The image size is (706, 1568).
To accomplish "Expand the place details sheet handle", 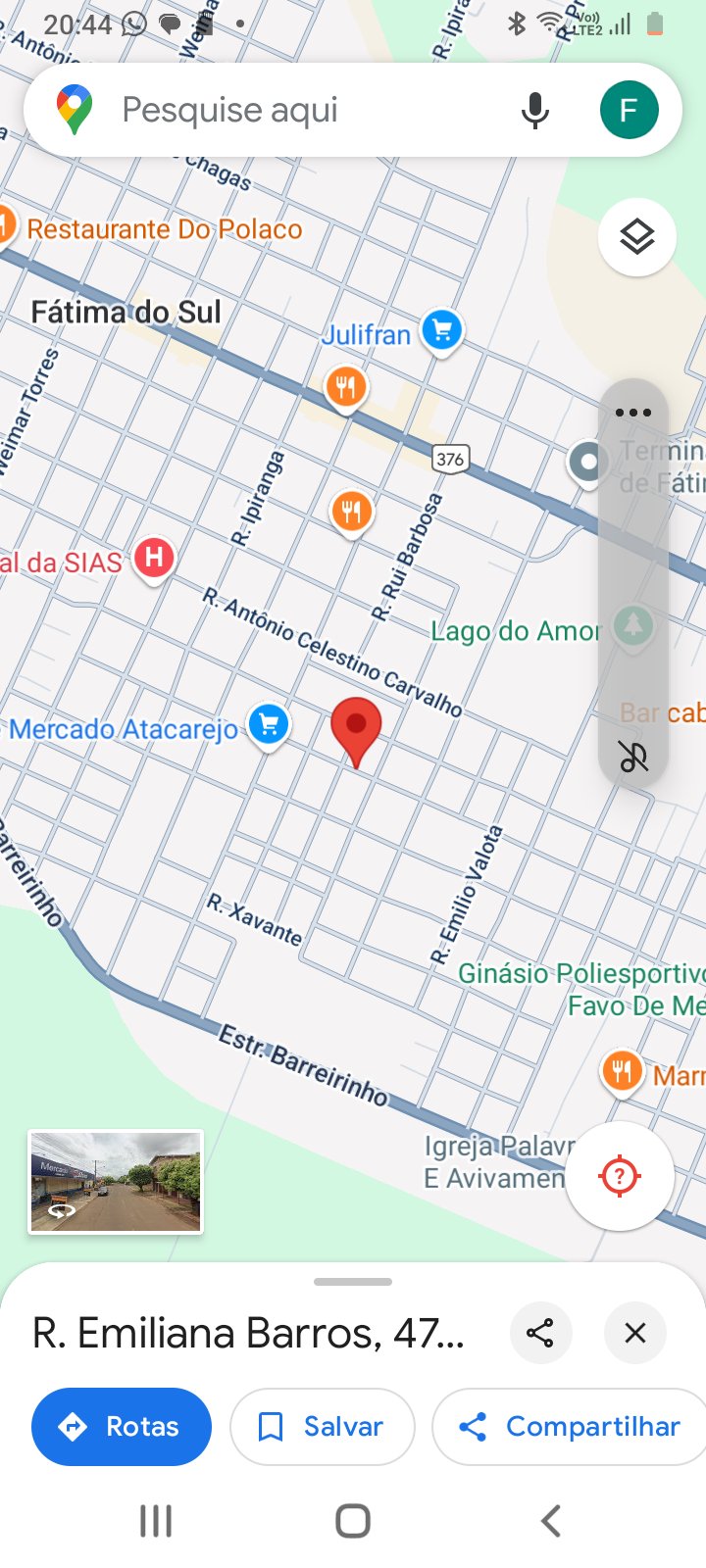I will tap(353, 1281).
